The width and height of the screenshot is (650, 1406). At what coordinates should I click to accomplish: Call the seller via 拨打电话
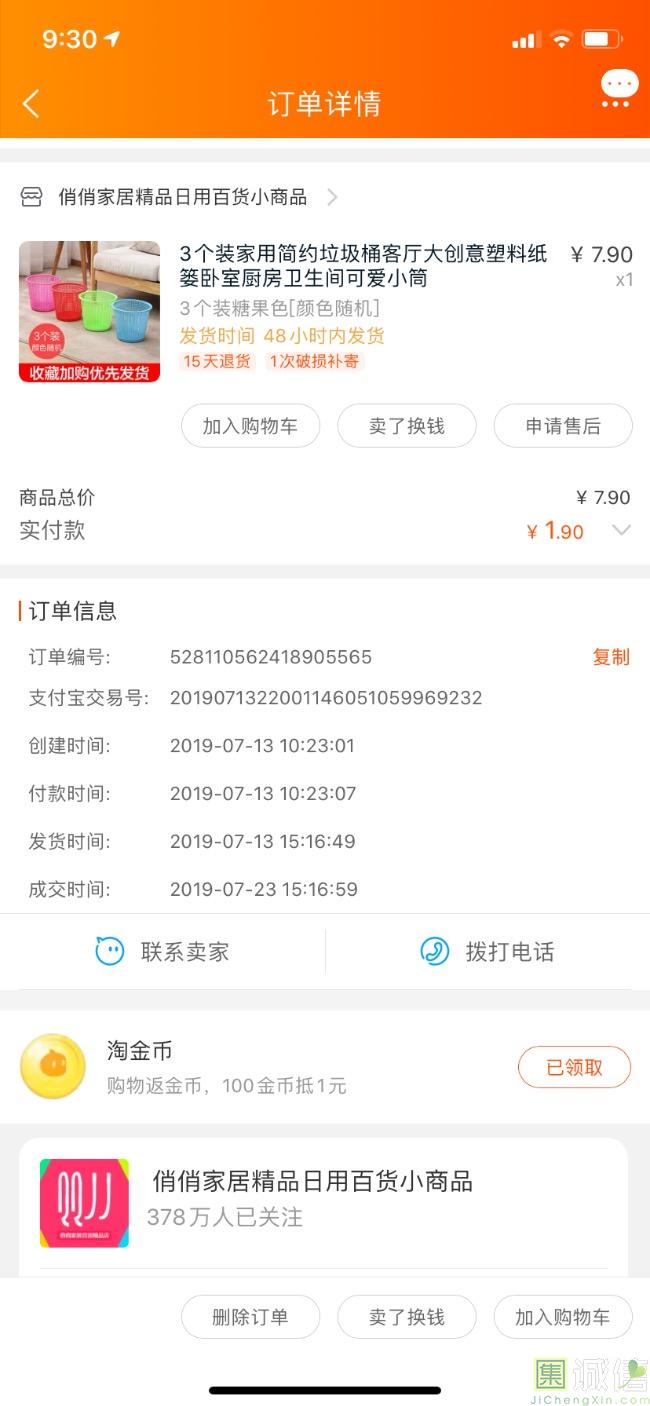tap(488, 952)
